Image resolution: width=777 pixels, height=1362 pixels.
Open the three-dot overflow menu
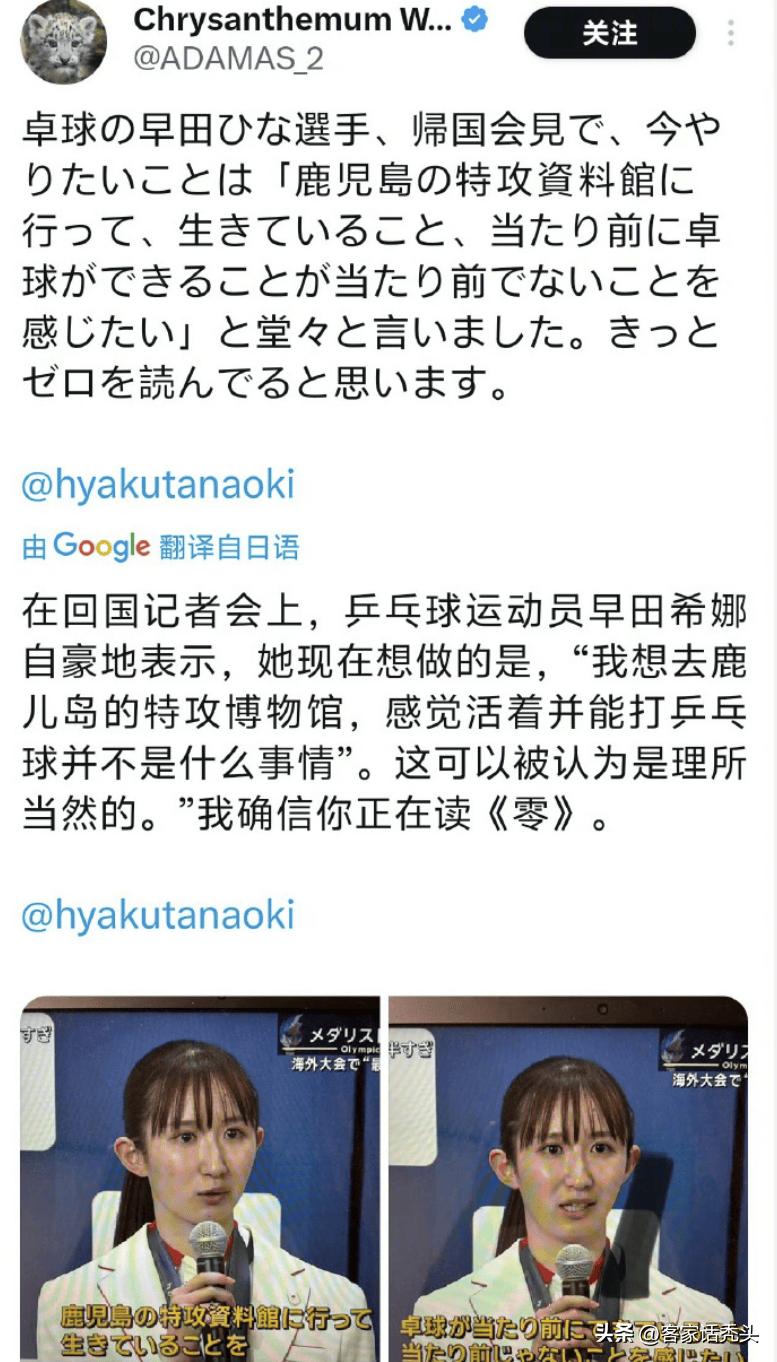[731, 33]
